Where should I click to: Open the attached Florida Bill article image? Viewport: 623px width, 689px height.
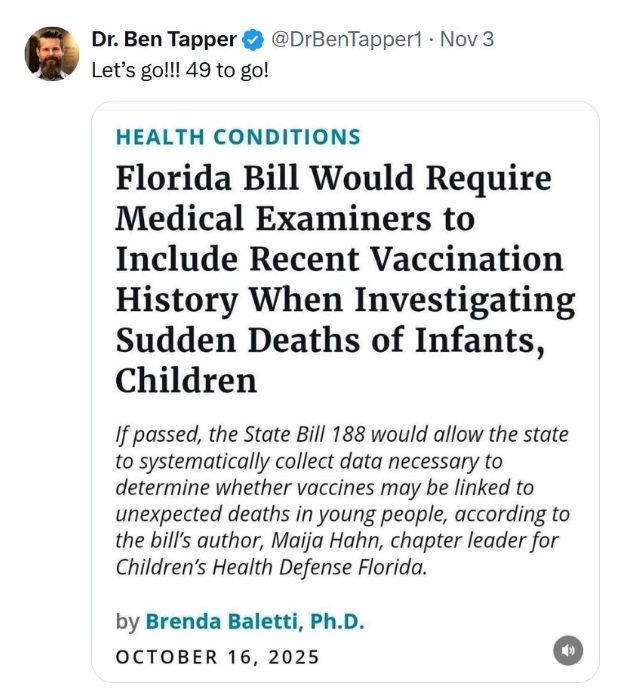[x=345, y=390]
